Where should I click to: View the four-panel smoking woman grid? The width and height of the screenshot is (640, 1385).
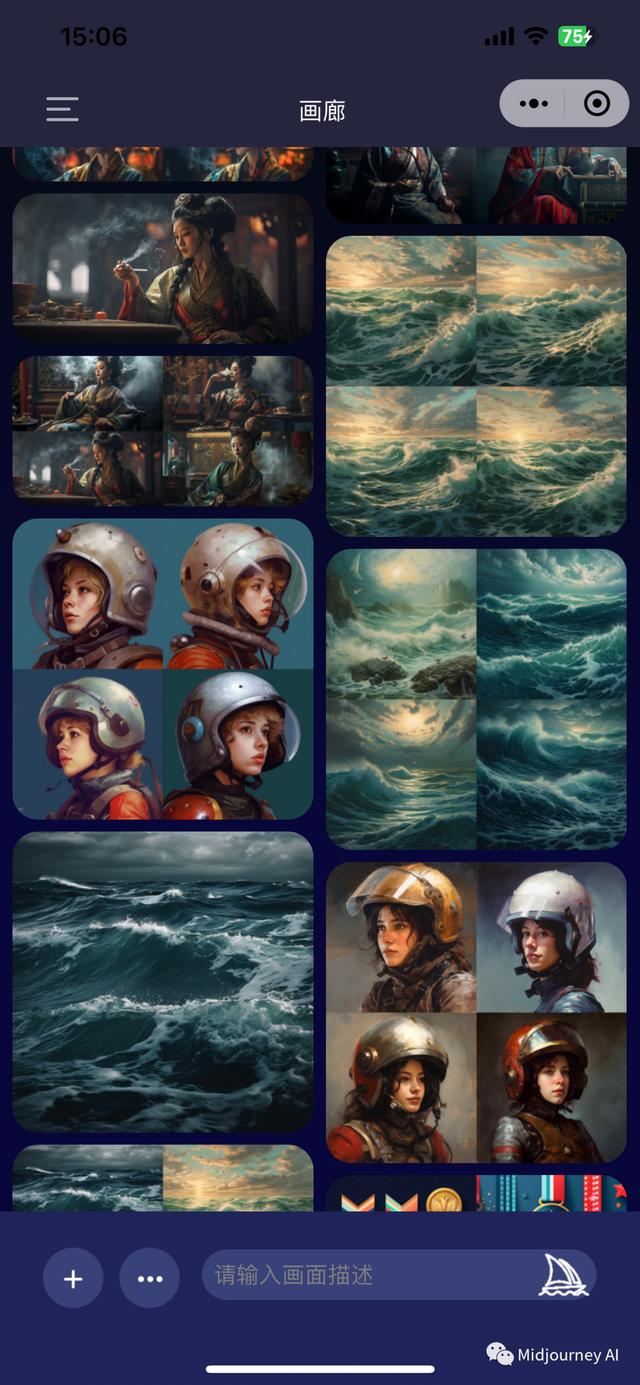point(163,431)
